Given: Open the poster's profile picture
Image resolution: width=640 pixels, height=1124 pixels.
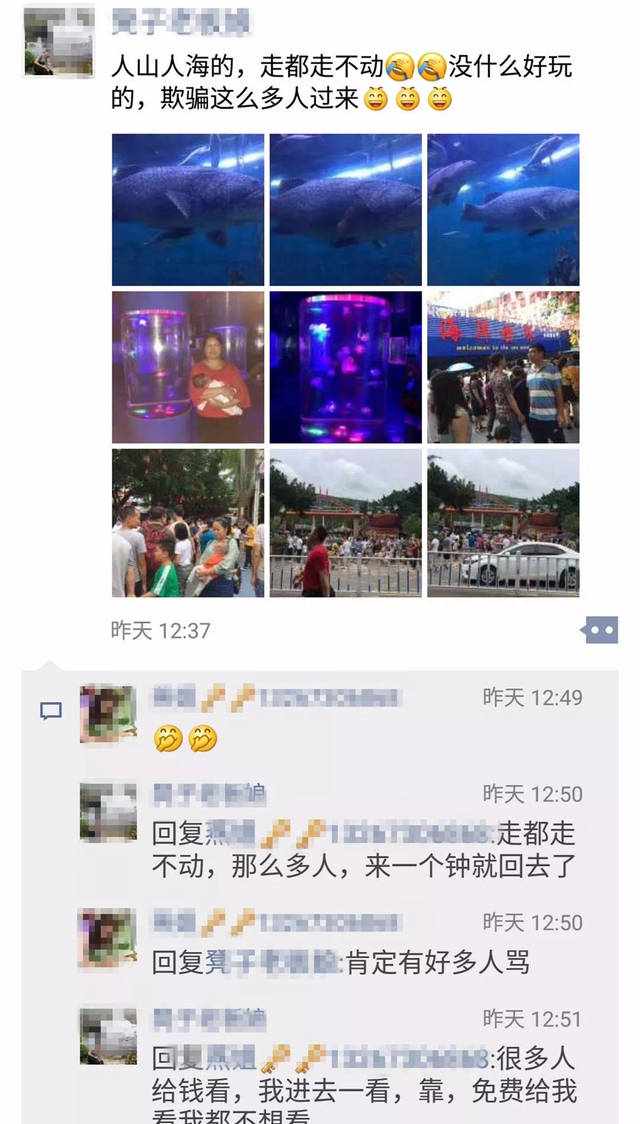Looking at the screenshot, I should click(x=59, y=41).
